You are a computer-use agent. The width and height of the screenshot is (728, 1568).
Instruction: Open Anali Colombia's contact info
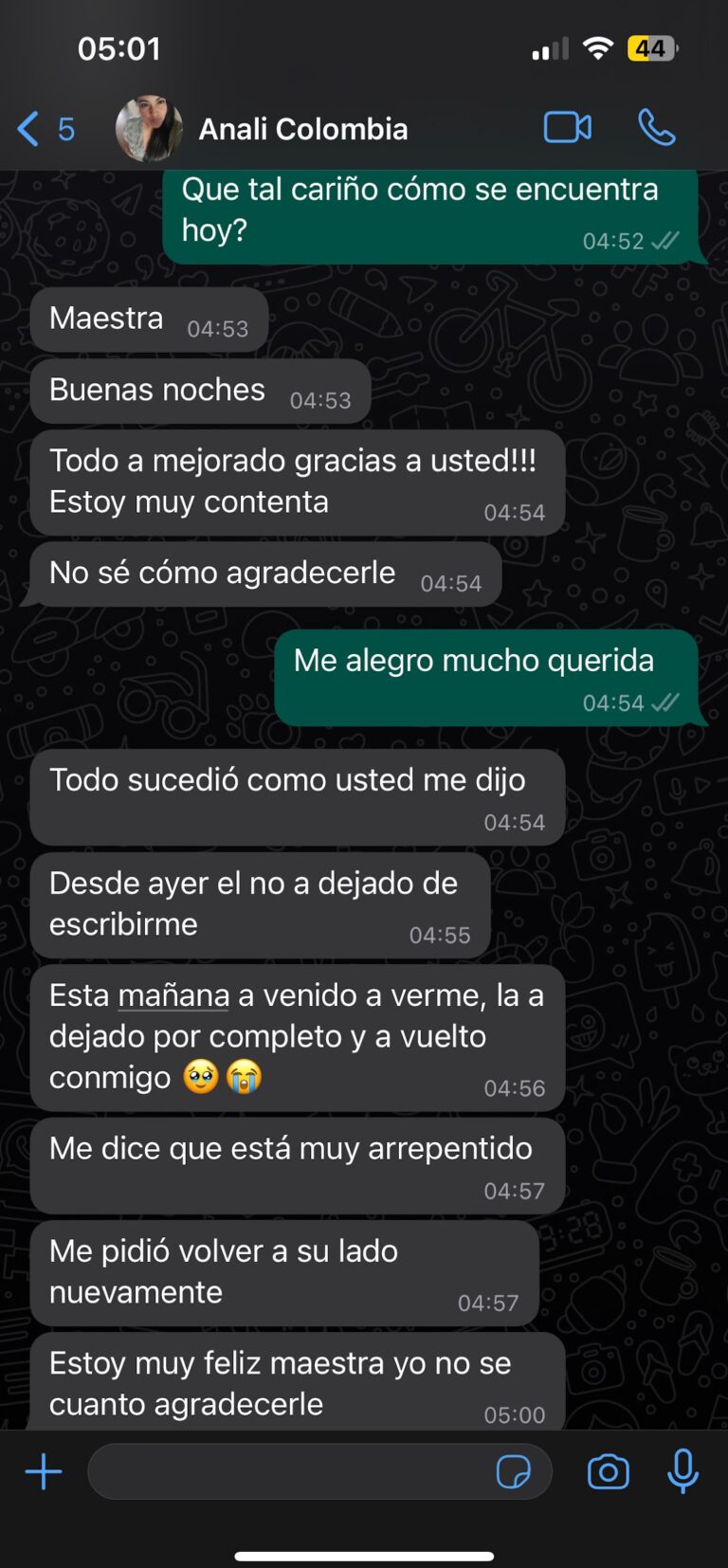(302, 129)
